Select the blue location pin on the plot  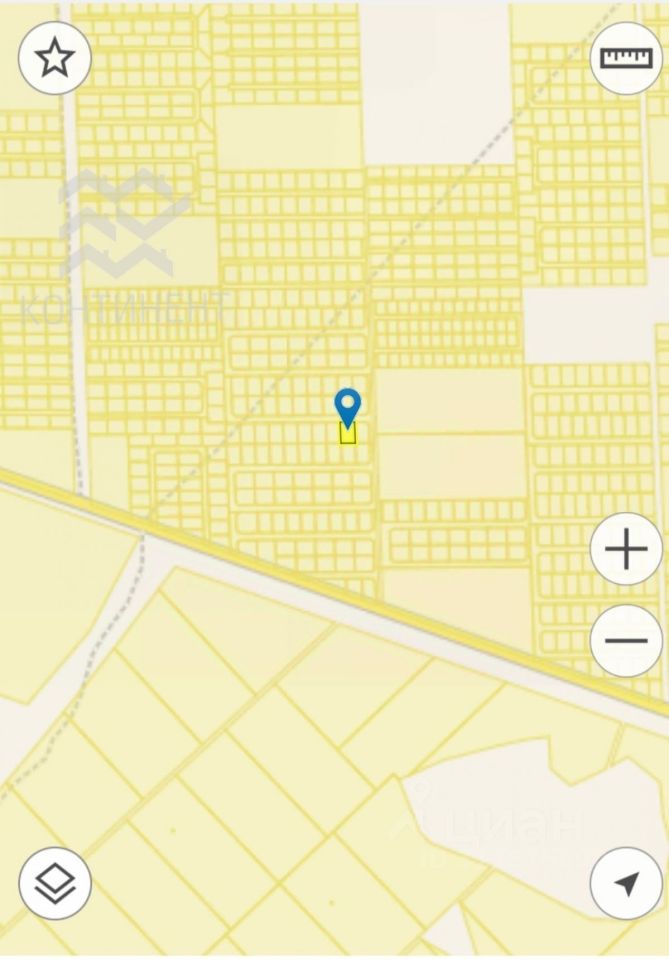coord(347,407)
